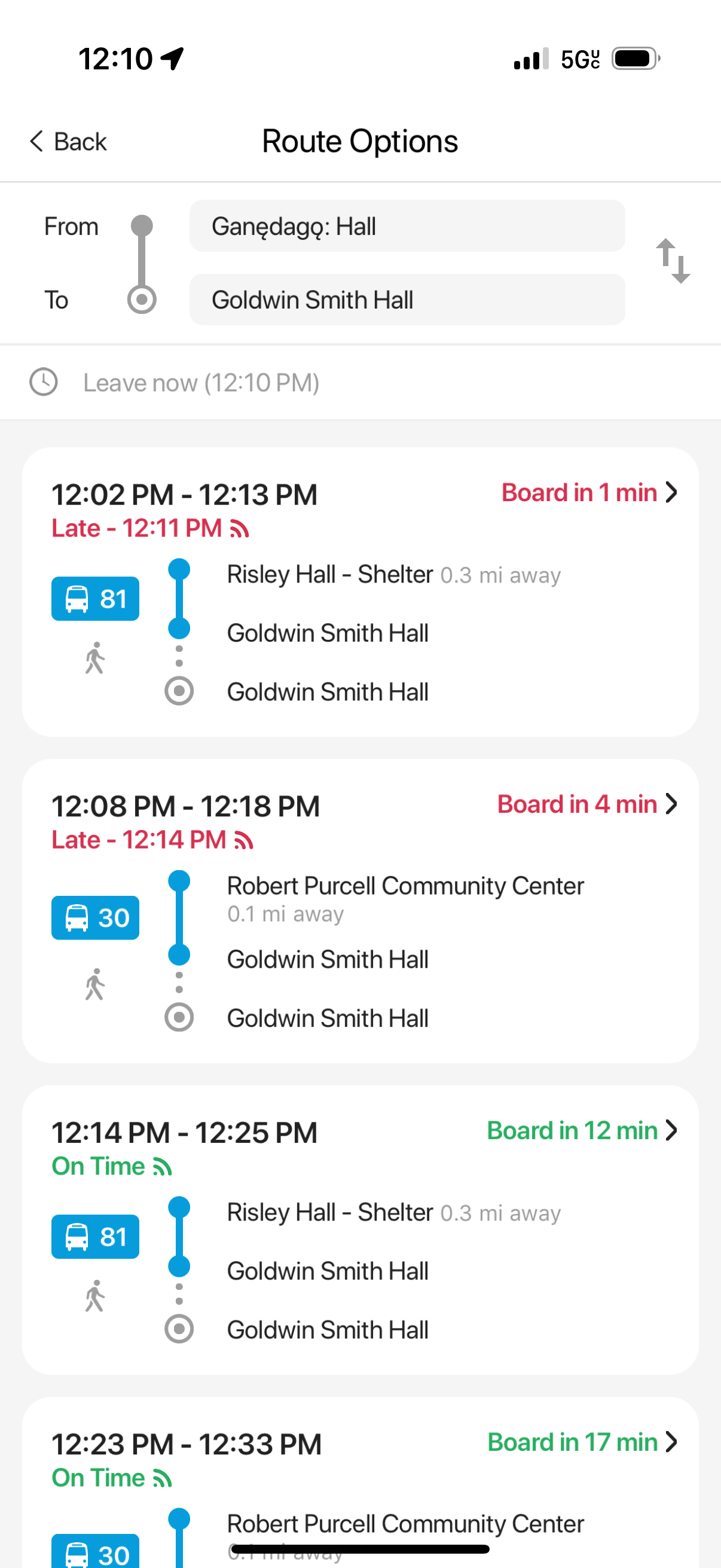721x1568 pixels.
Task: Tap the clock icon beside Leave now
Action: [x=42, y=382]
